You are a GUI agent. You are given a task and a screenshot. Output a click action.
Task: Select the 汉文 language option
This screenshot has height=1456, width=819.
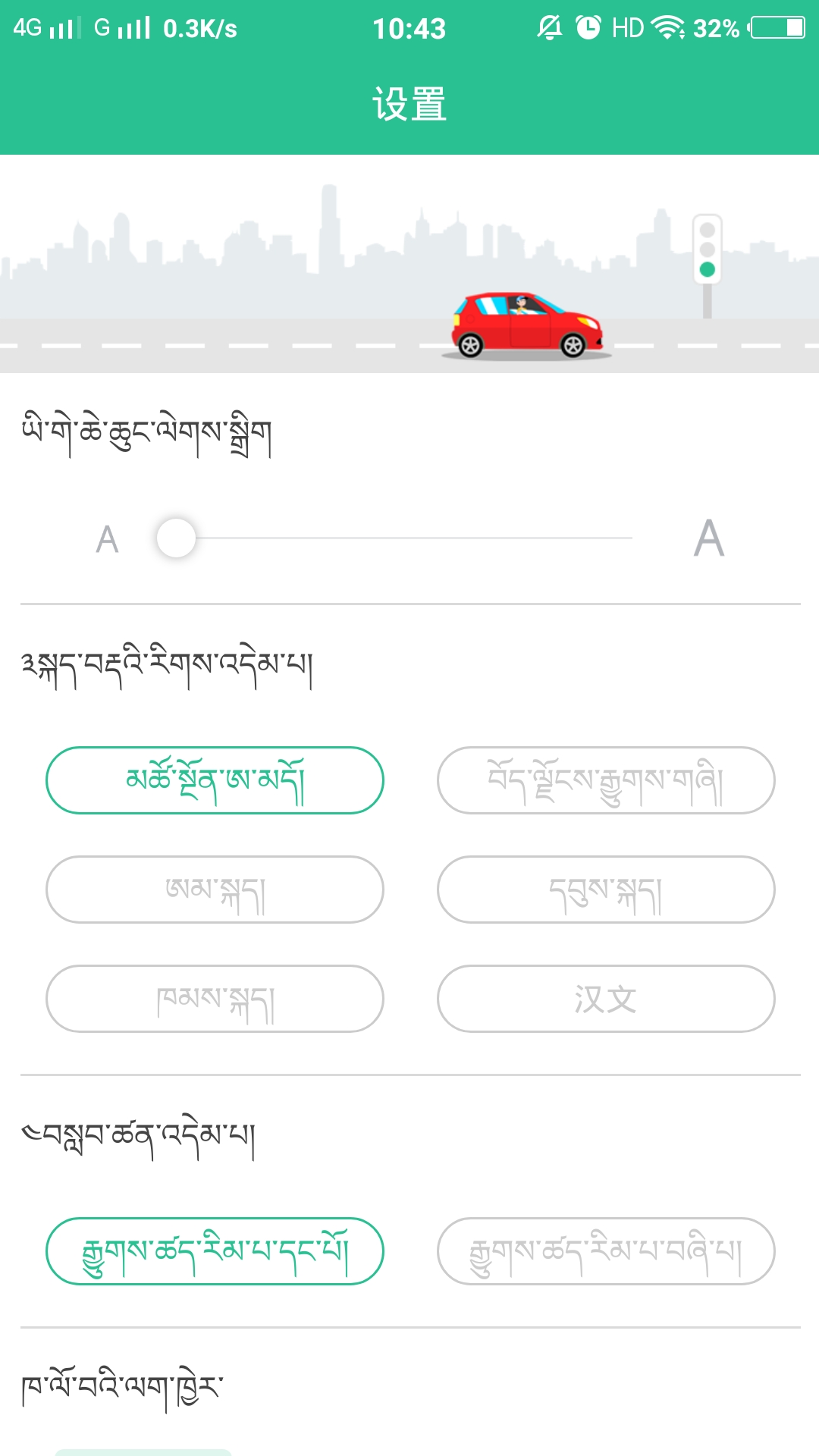click(607, 999)
